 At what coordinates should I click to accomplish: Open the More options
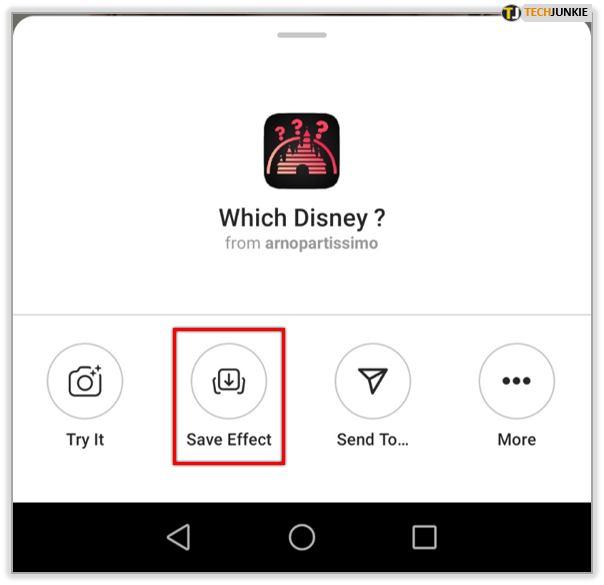[x=517, y=381]
